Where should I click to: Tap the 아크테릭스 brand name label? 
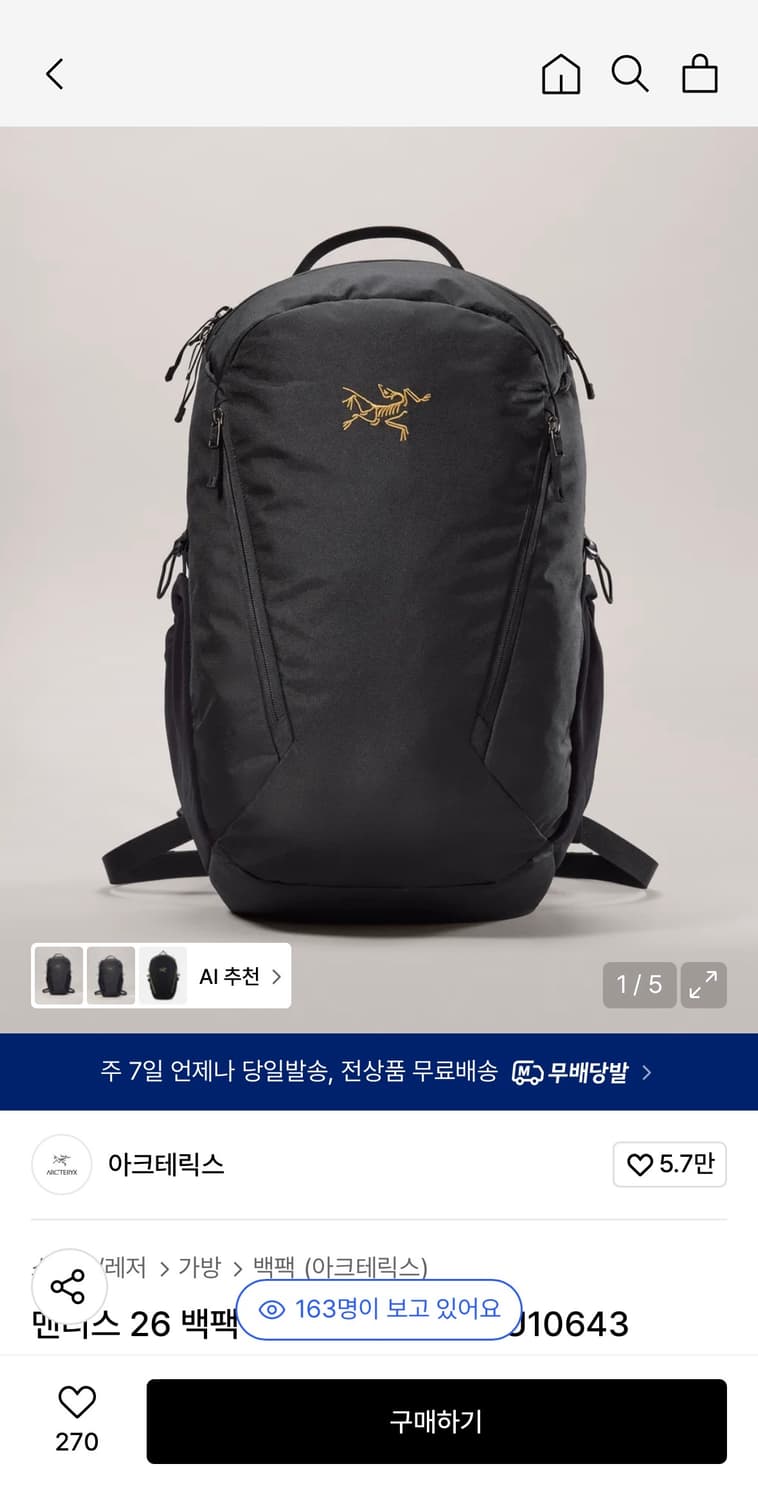[167, 1165]
